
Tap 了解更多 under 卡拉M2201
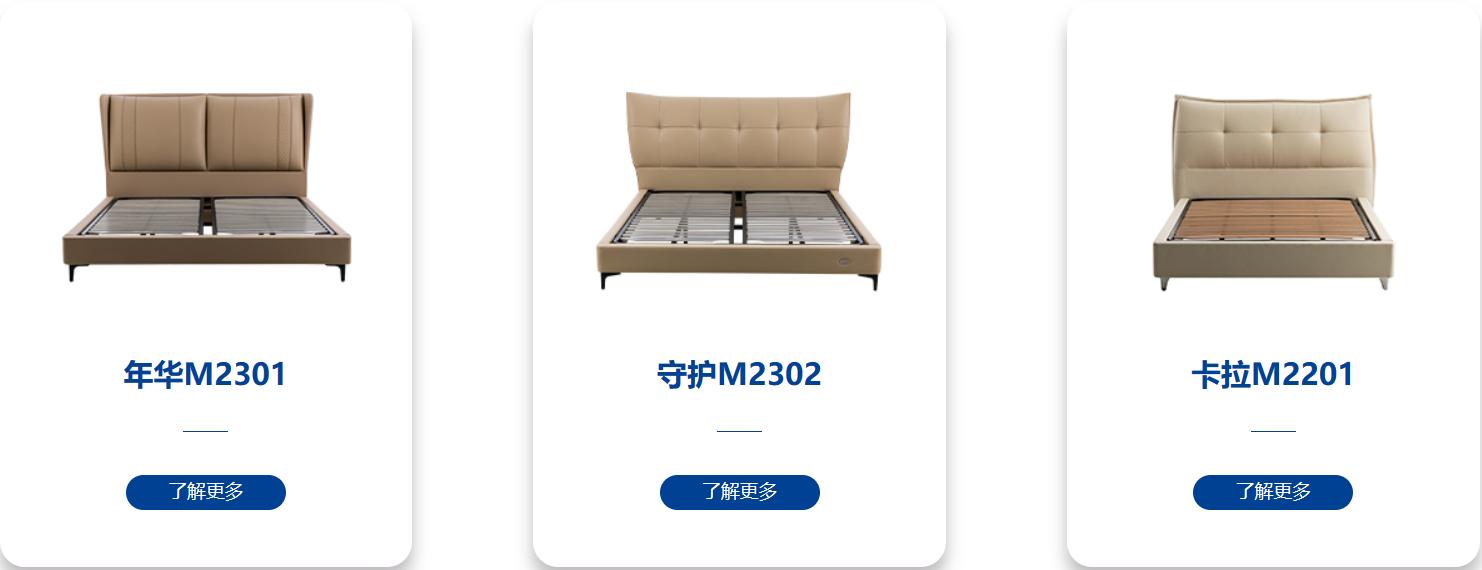pos(1272,492)
